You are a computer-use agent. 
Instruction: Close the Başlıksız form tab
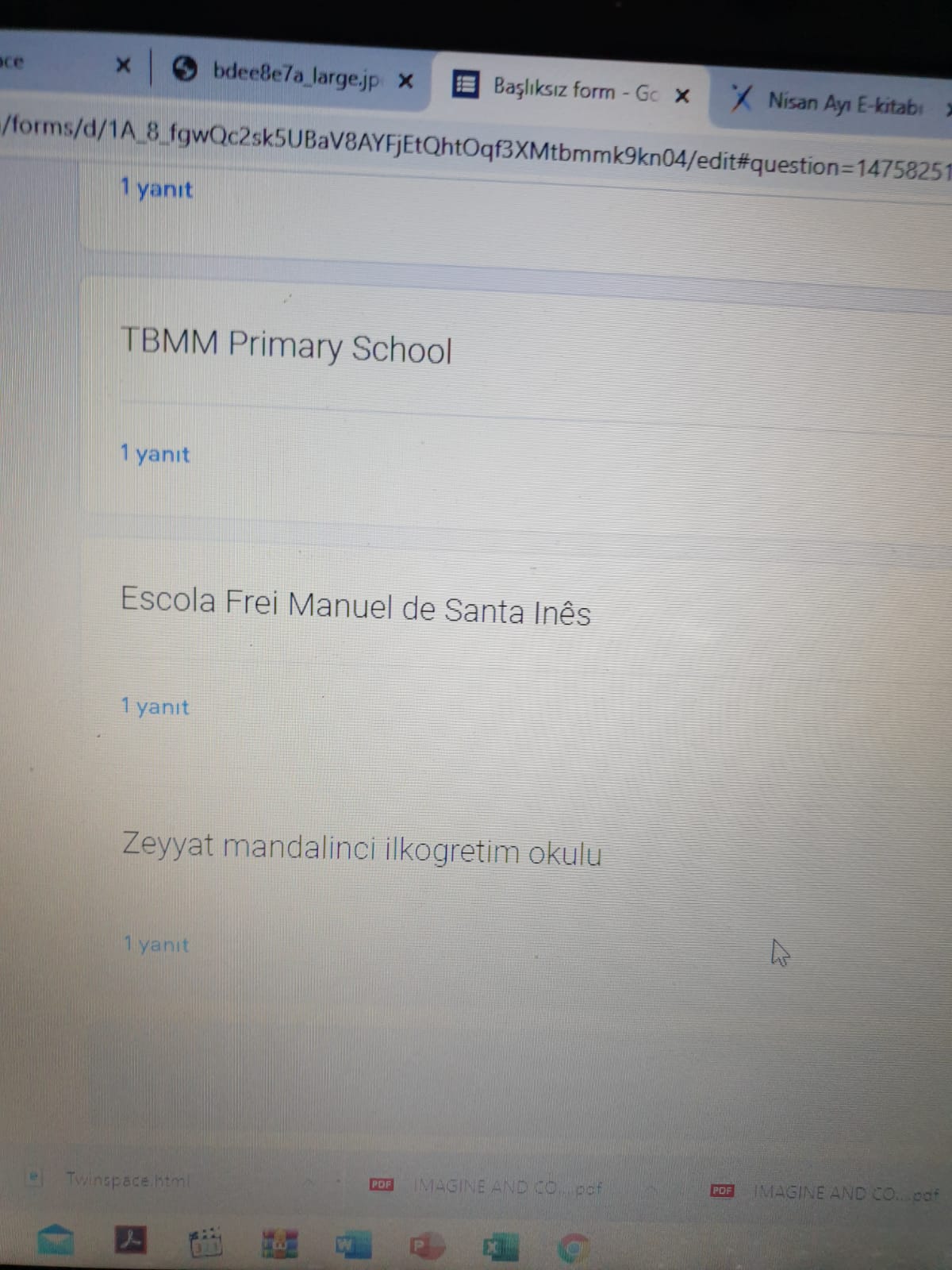click(681, 96)
